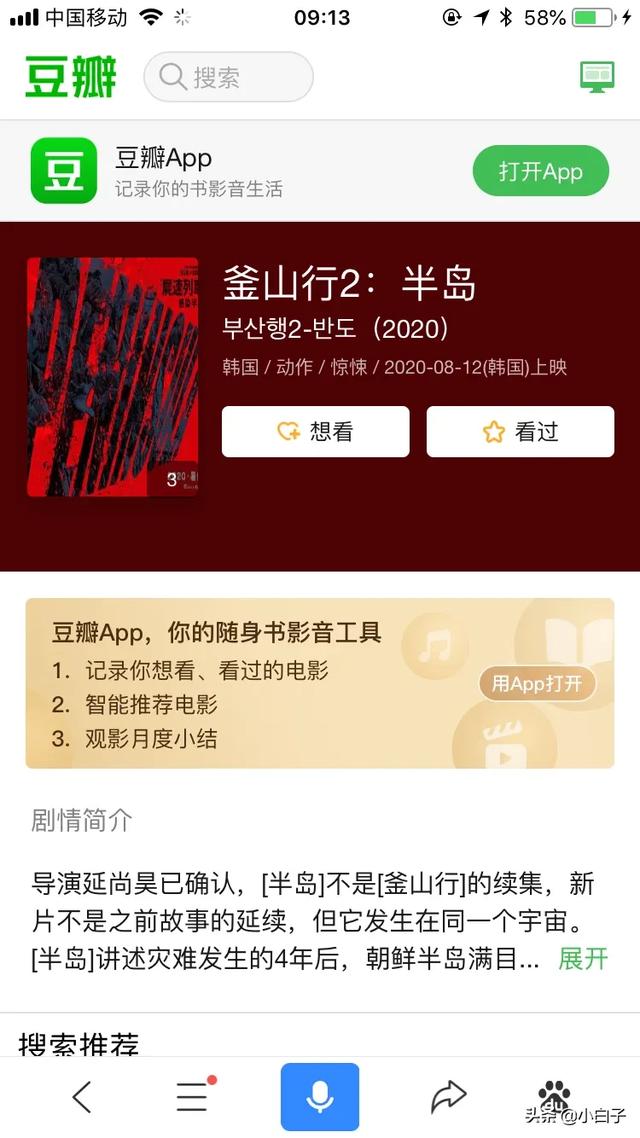This screenshot has width=640, height=1138.
Task: Tap the 打开App button
Action: (x=540, y=171)
